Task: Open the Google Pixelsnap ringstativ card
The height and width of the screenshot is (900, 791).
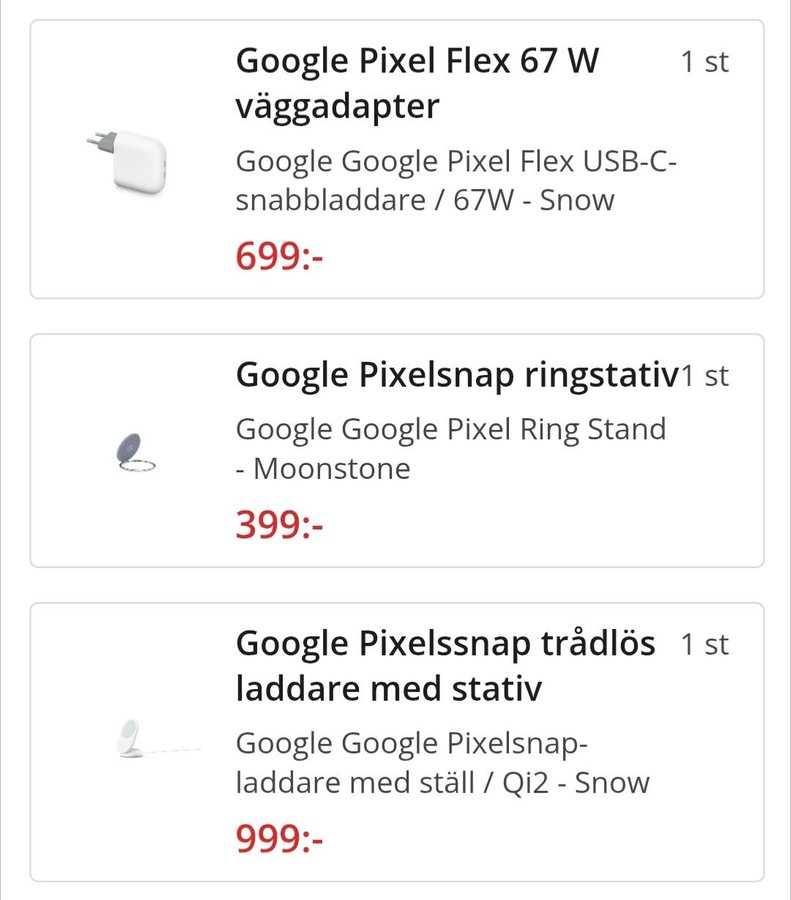Action: point(397,450)
